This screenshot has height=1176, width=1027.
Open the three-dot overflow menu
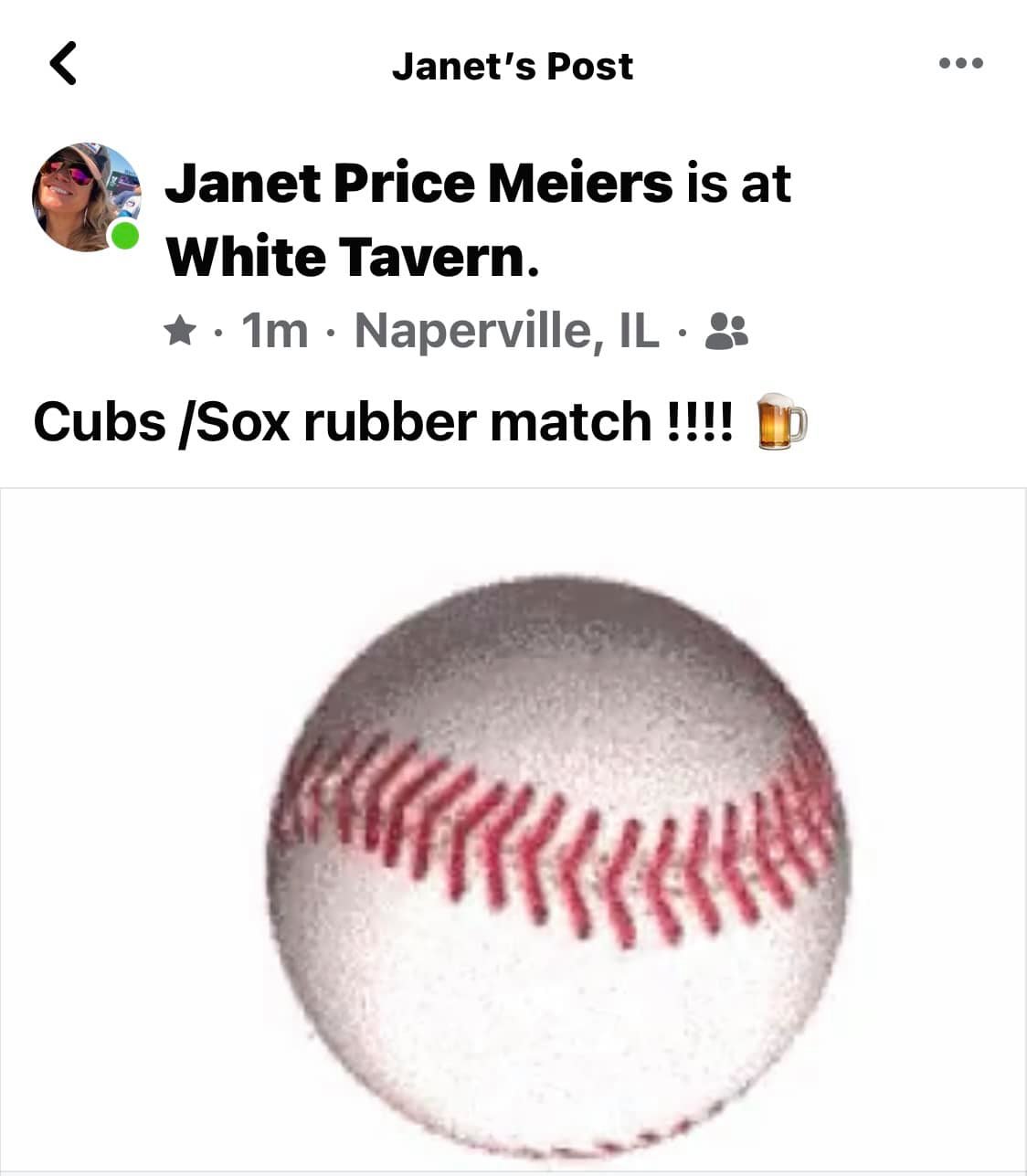[x=960, y=64]
